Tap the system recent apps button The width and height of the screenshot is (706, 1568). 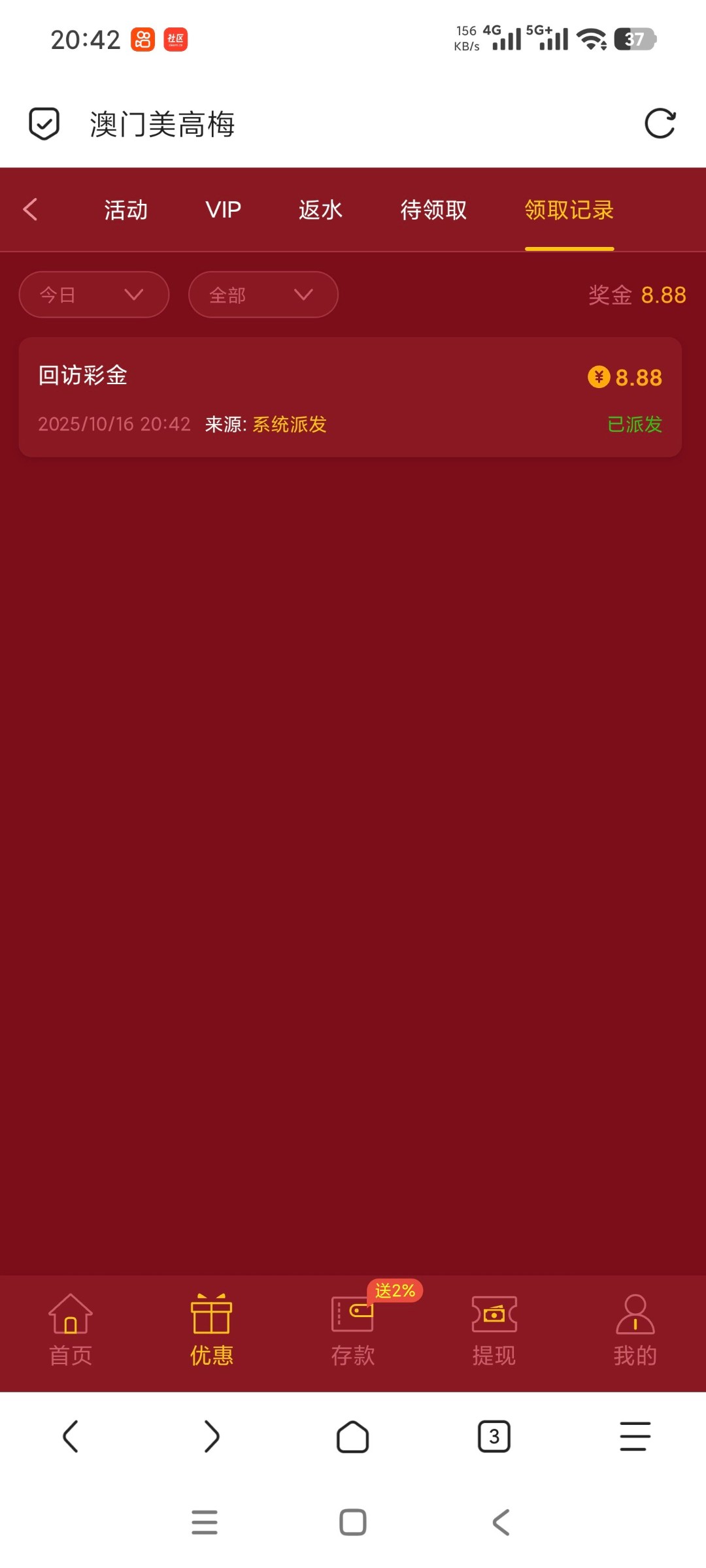pyautogui.click(x=205, y=1522)
